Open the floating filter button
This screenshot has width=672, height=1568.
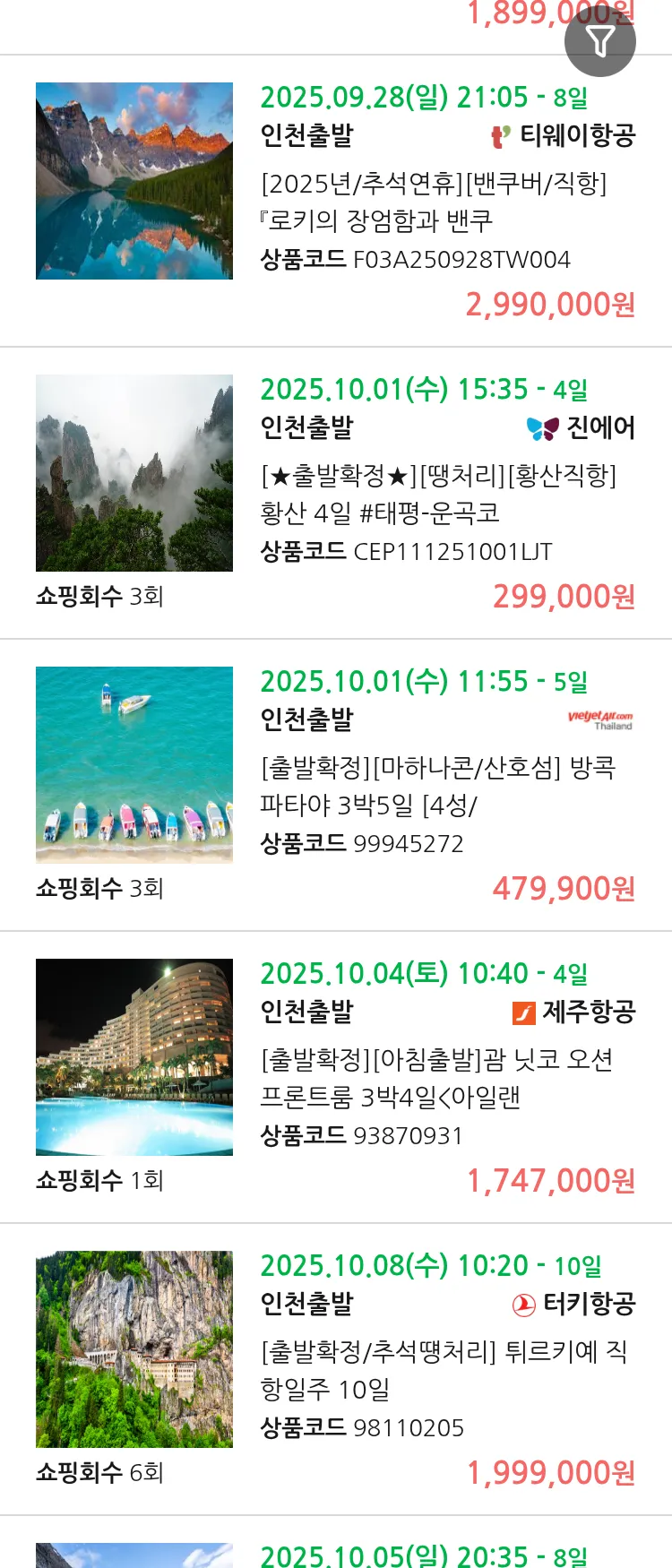point(600,41)
